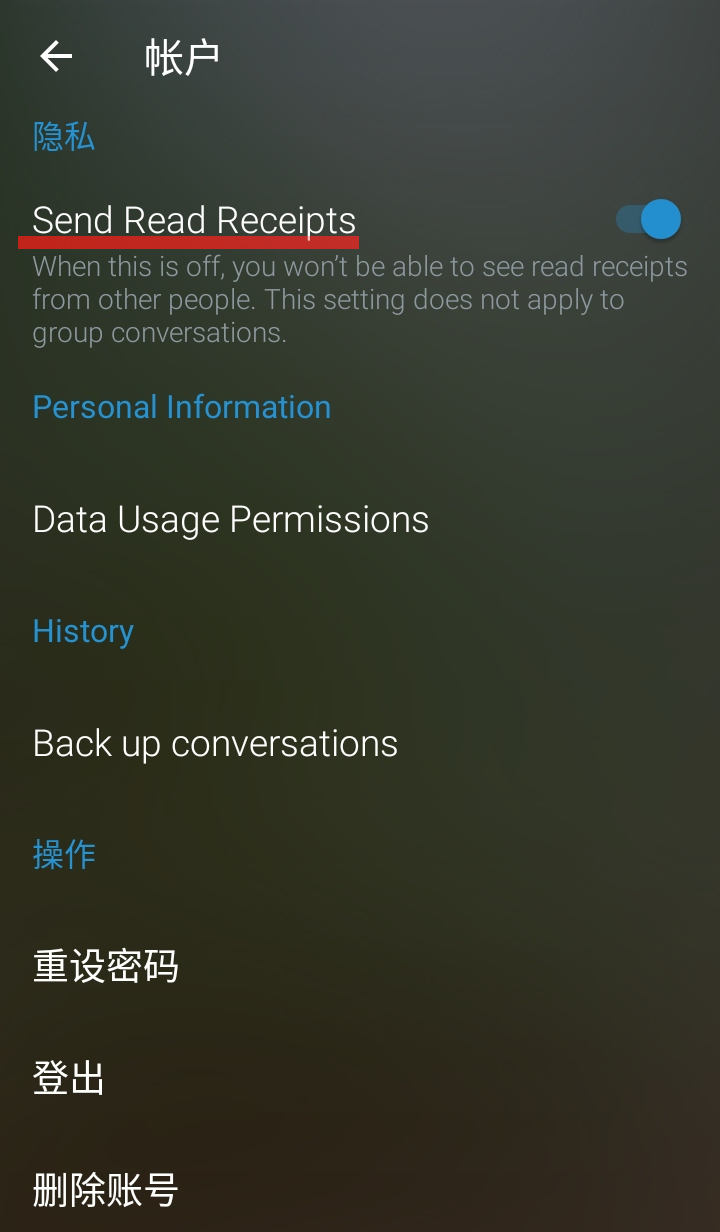
Task: Open Back up conversations
Action: point(360,744)
